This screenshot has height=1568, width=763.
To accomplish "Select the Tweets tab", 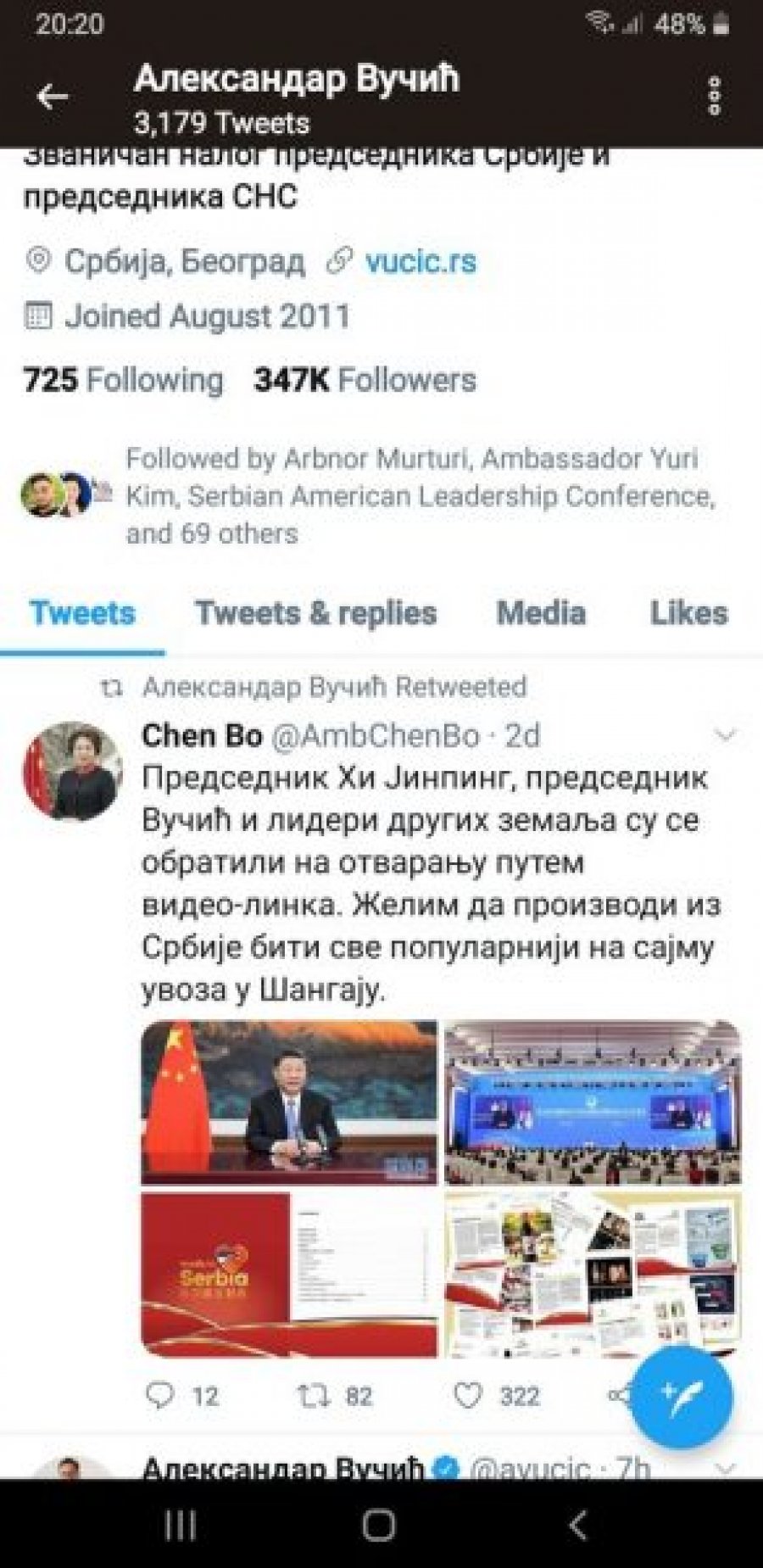I will [82, 613].
